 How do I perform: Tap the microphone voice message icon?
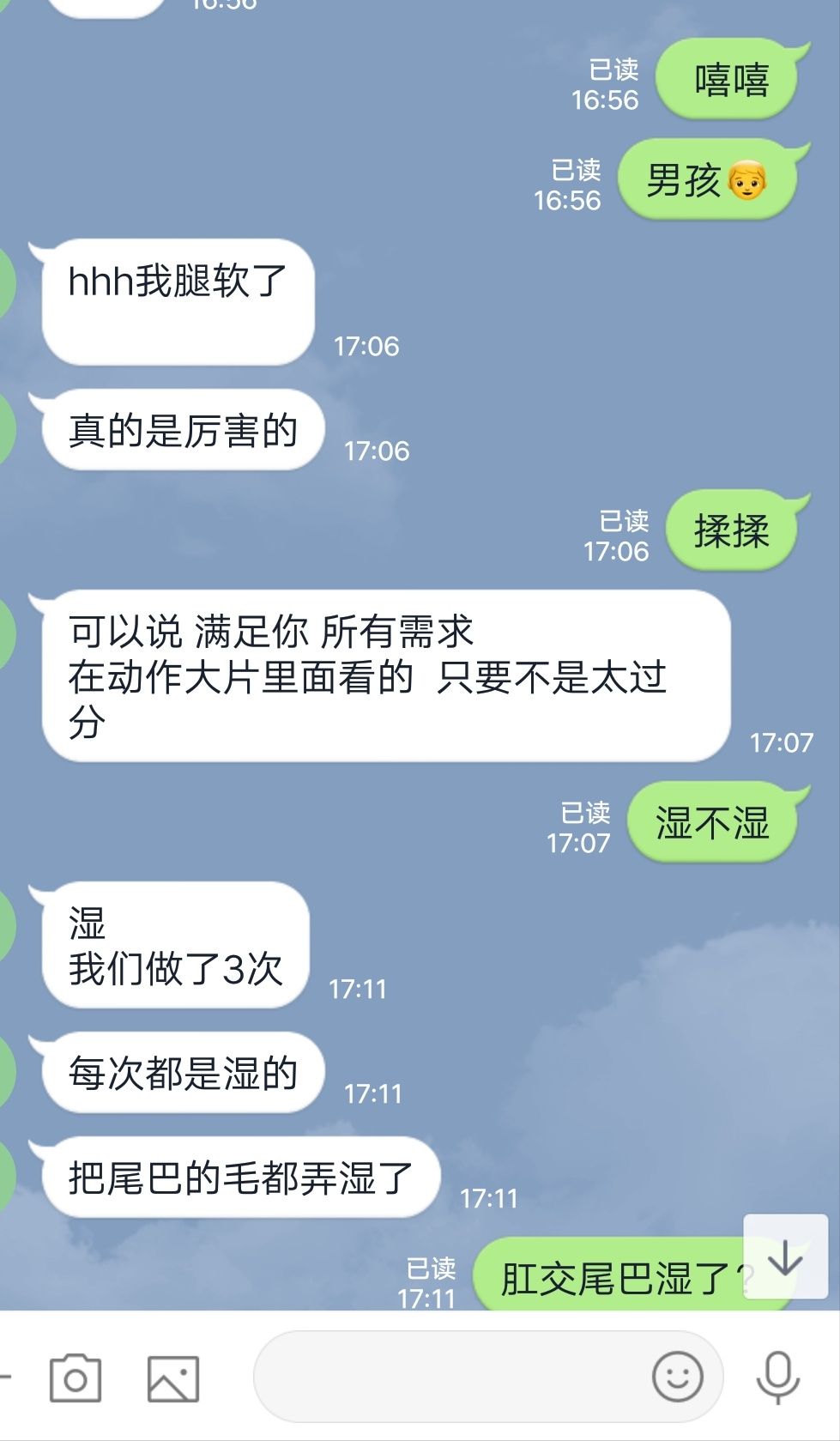tap(777, 1377)
